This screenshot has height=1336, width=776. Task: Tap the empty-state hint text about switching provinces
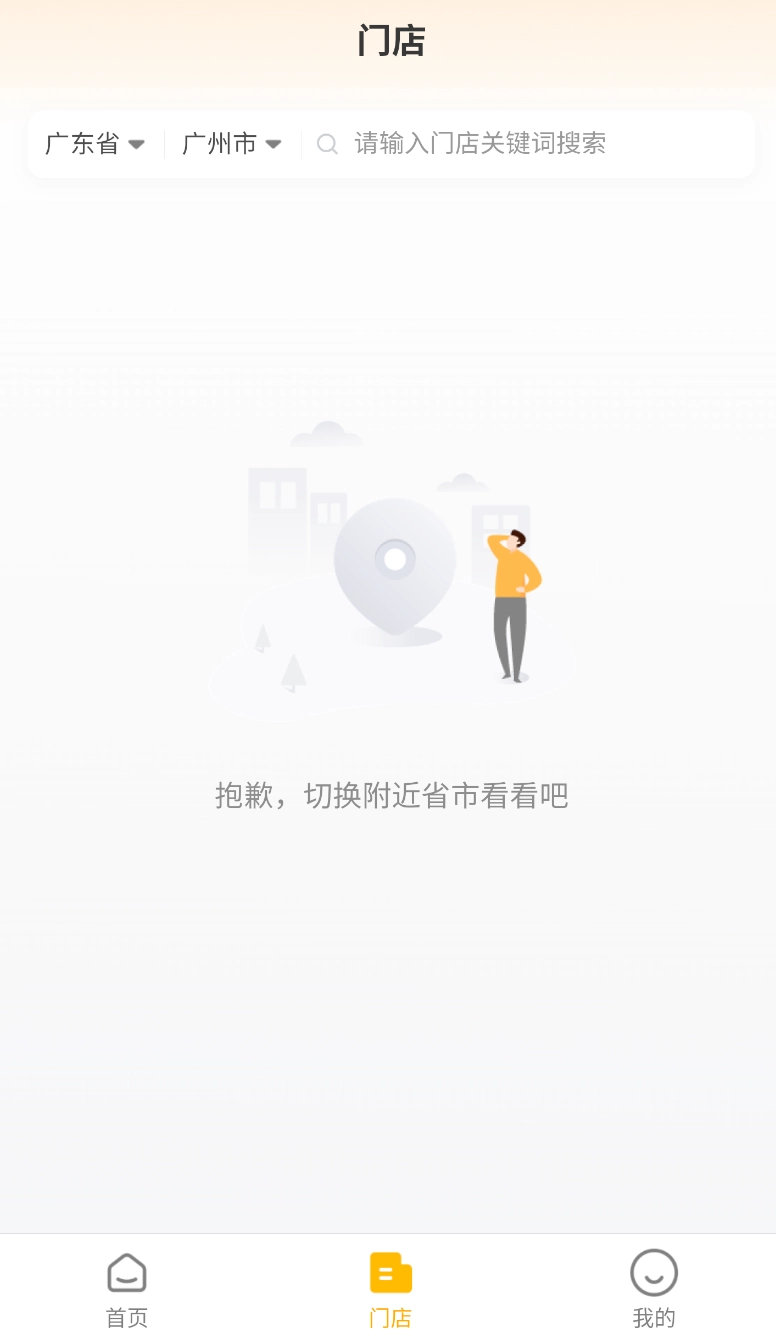(x=393, y=795)
